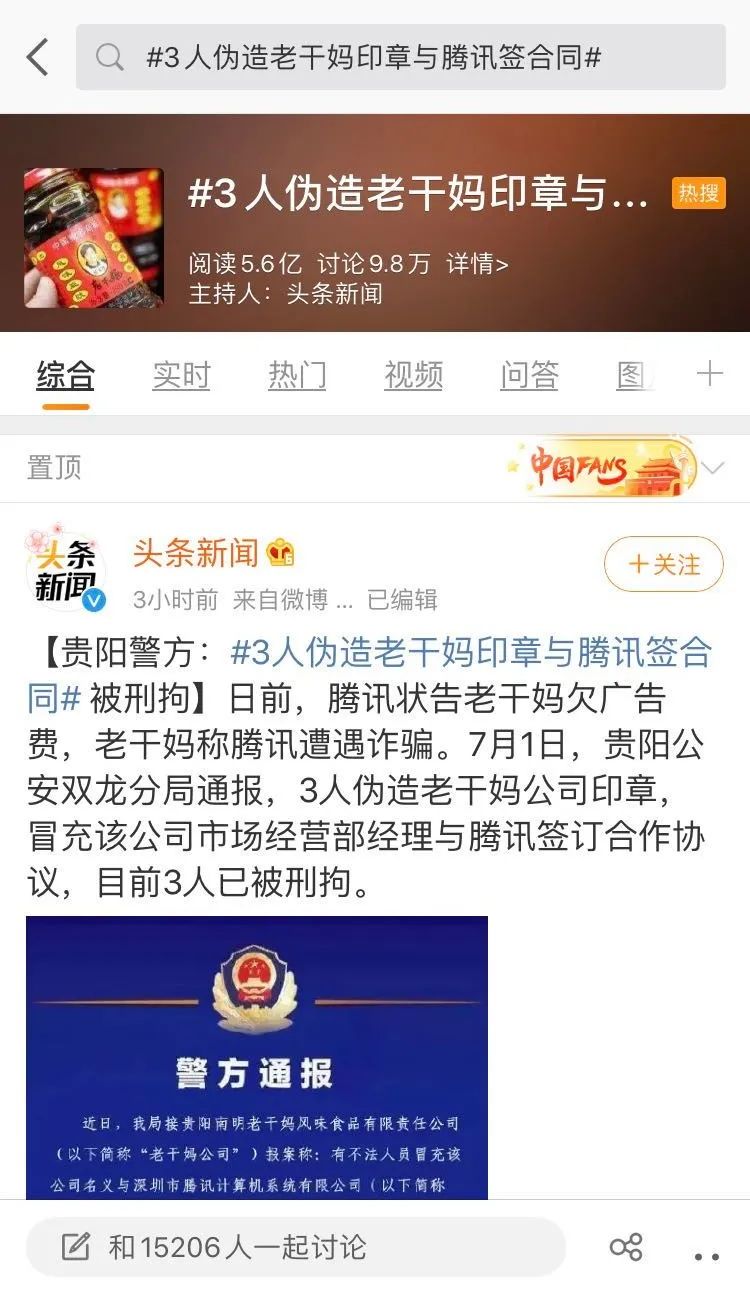Tap the search box with the hashtag
Image resolution: width=750 pixels, height=1294 pixels.
click(400, 57)
